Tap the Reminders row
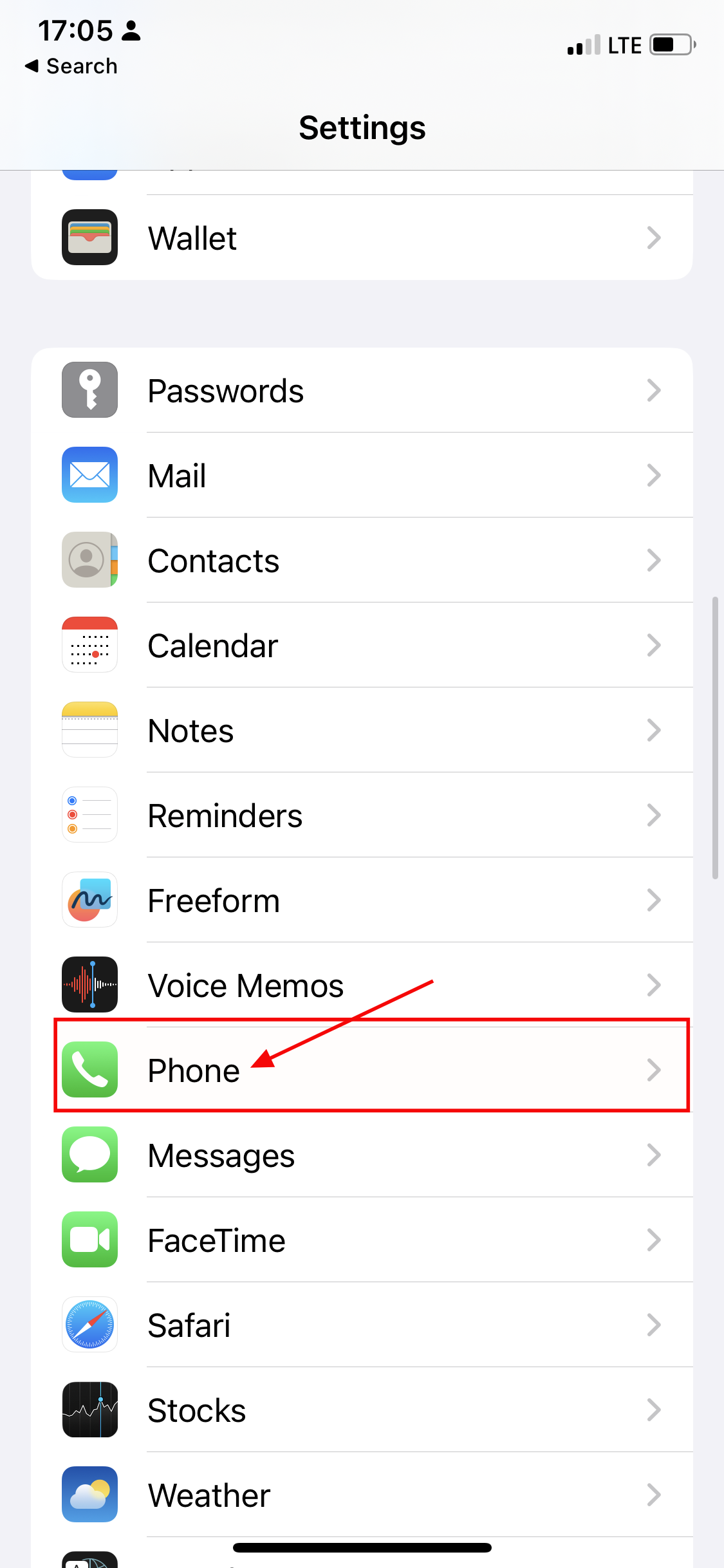 pos(362,816)
